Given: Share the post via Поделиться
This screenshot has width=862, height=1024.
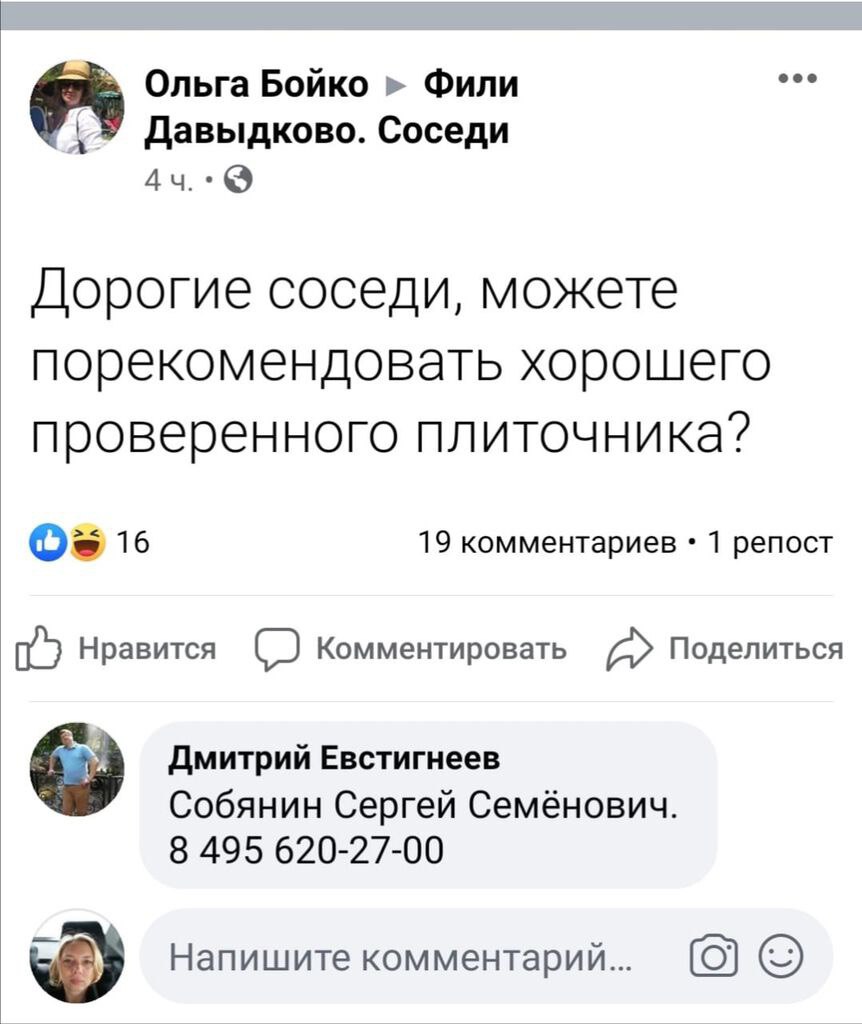Looking at the screenshot, I should click(725, 650).
